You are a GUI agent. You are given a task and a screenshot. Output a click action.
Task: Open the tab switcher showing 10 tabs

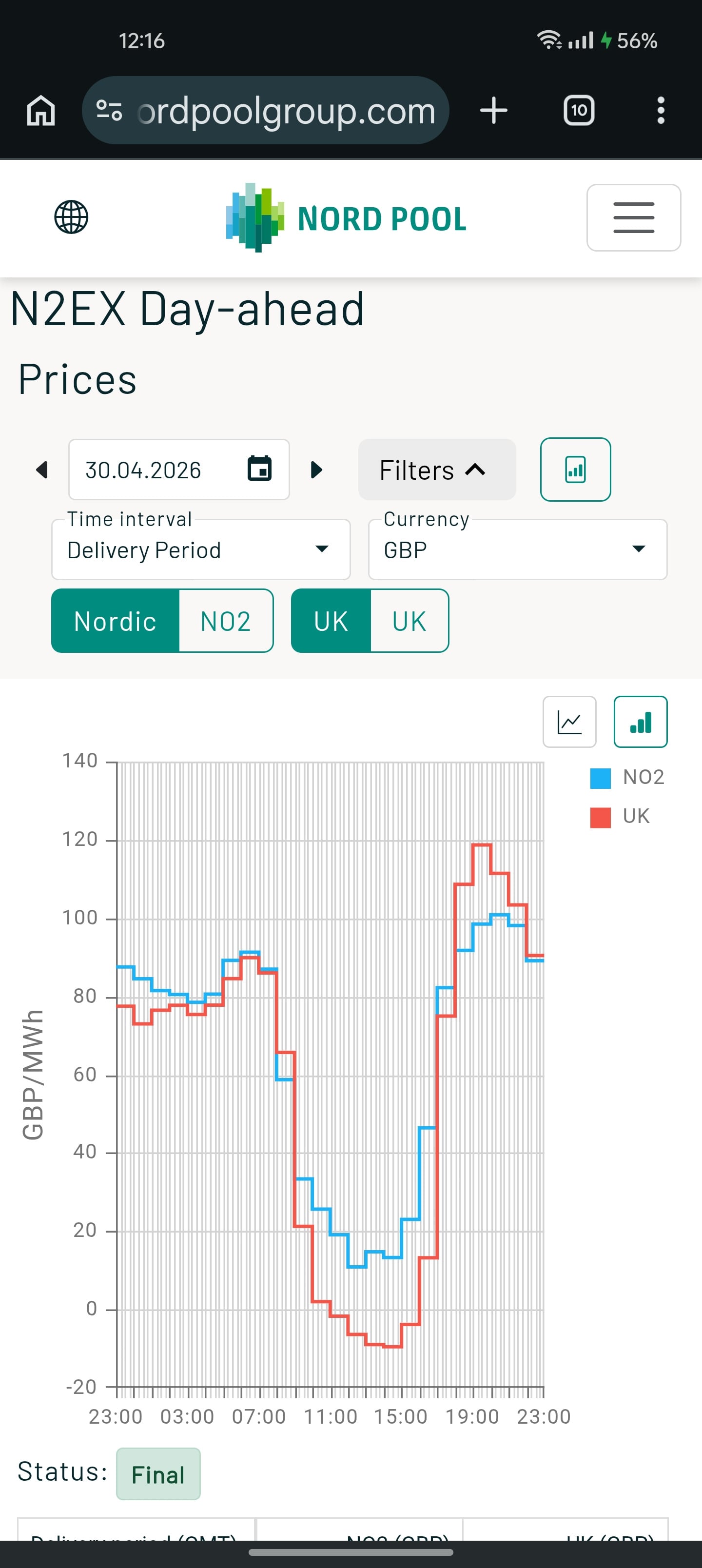pyautogui.click(x=578, y=111)
